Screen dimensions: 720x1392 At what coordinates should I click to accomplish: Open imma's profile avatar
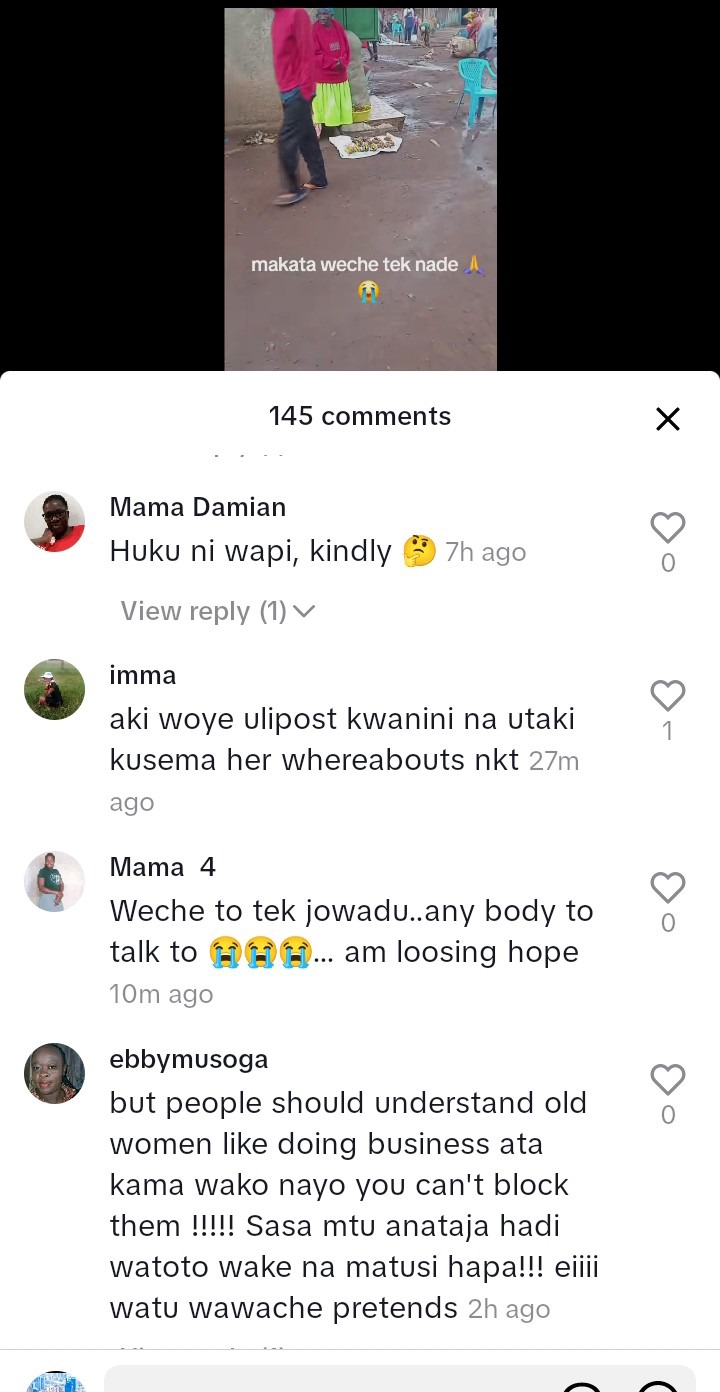pos(55,690)
